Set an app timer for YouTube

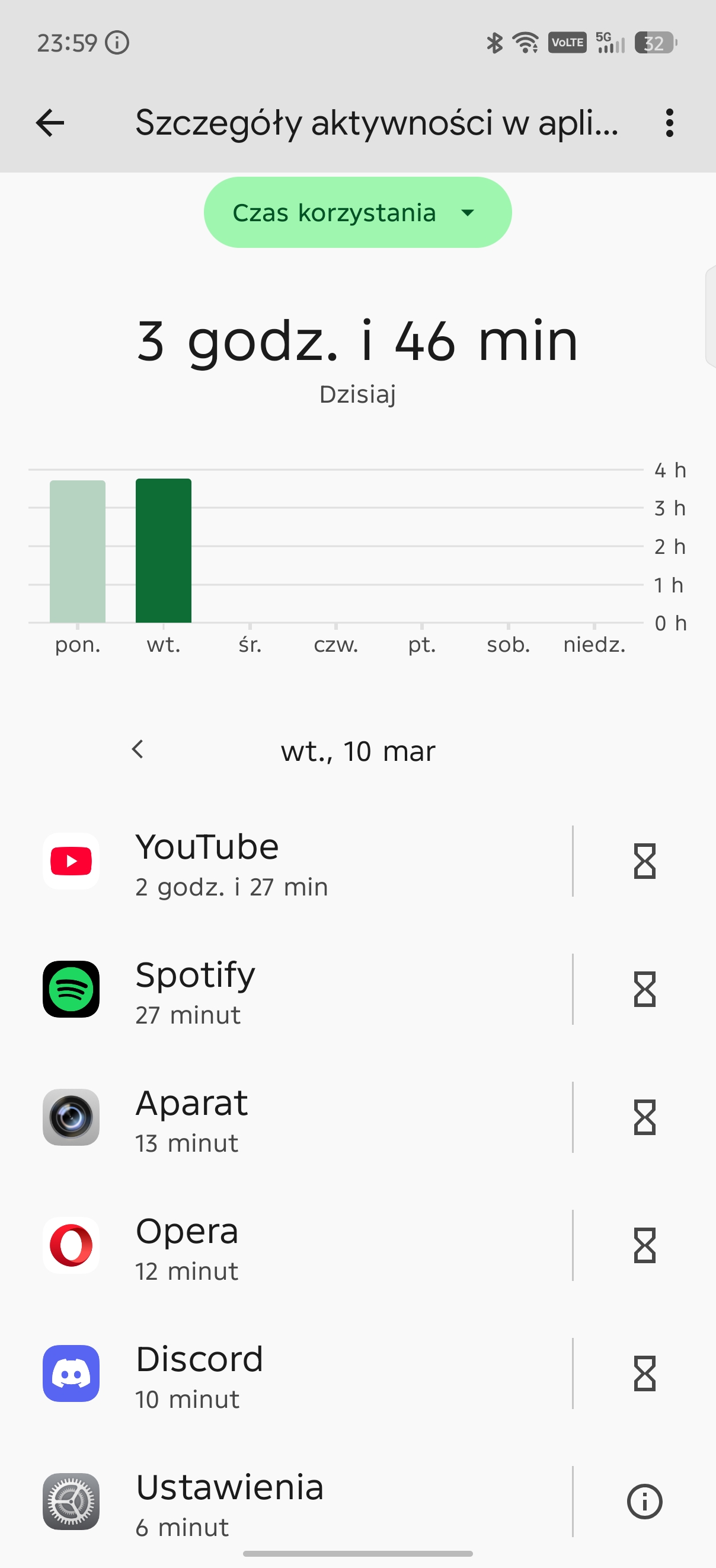pyautogui.click(x=644, y=861)
